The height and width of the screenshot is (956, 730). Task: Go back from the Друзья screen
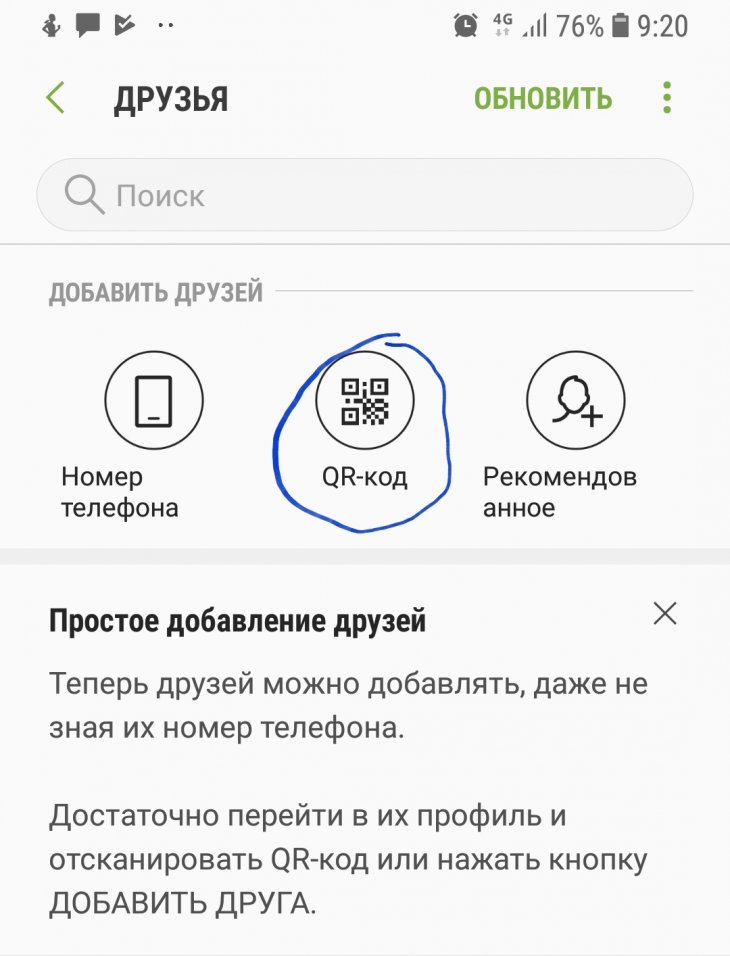pyautogui.click(x=56, y=98)
